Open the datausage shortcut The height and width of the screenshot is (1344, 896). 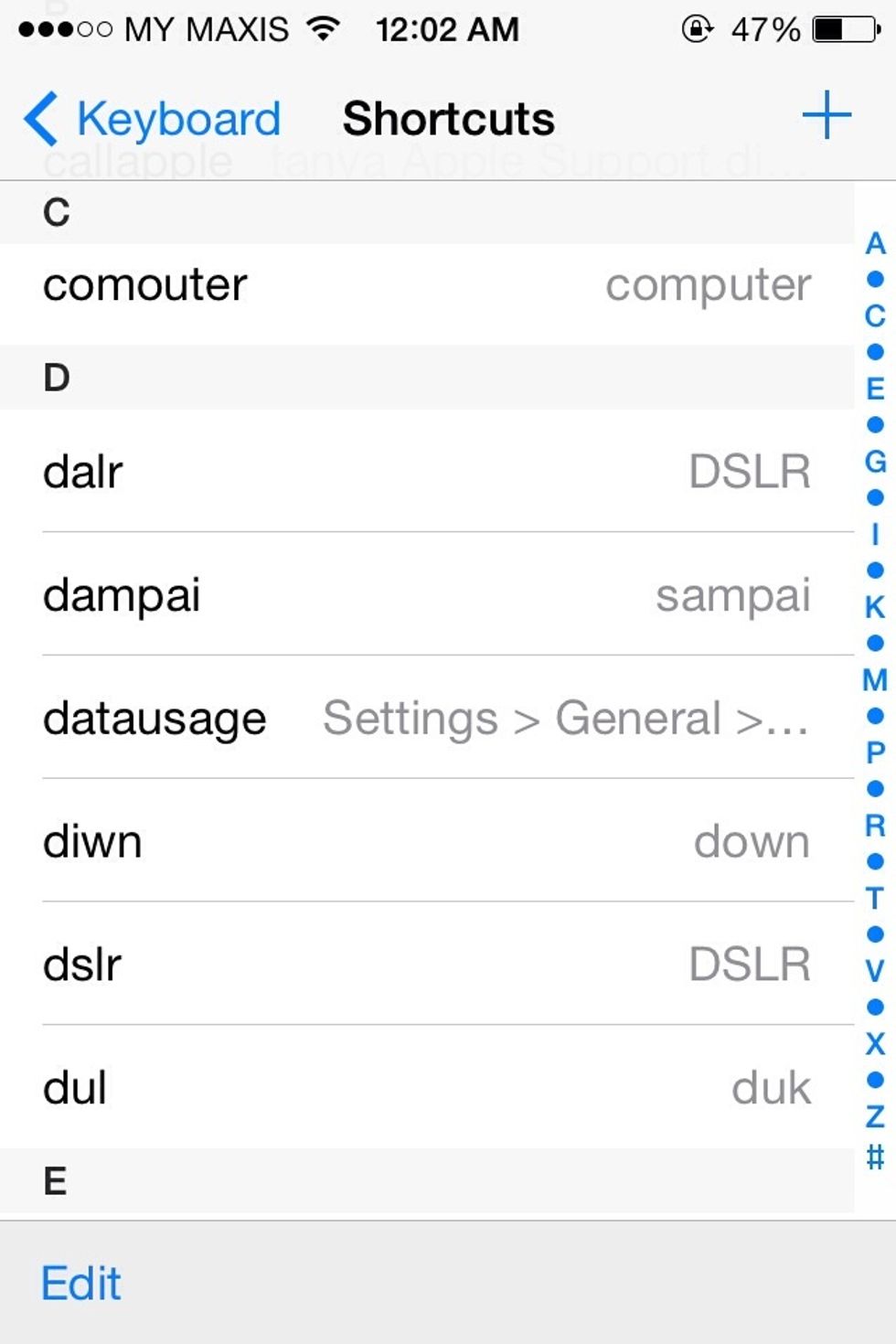click(x=426, y=719)
